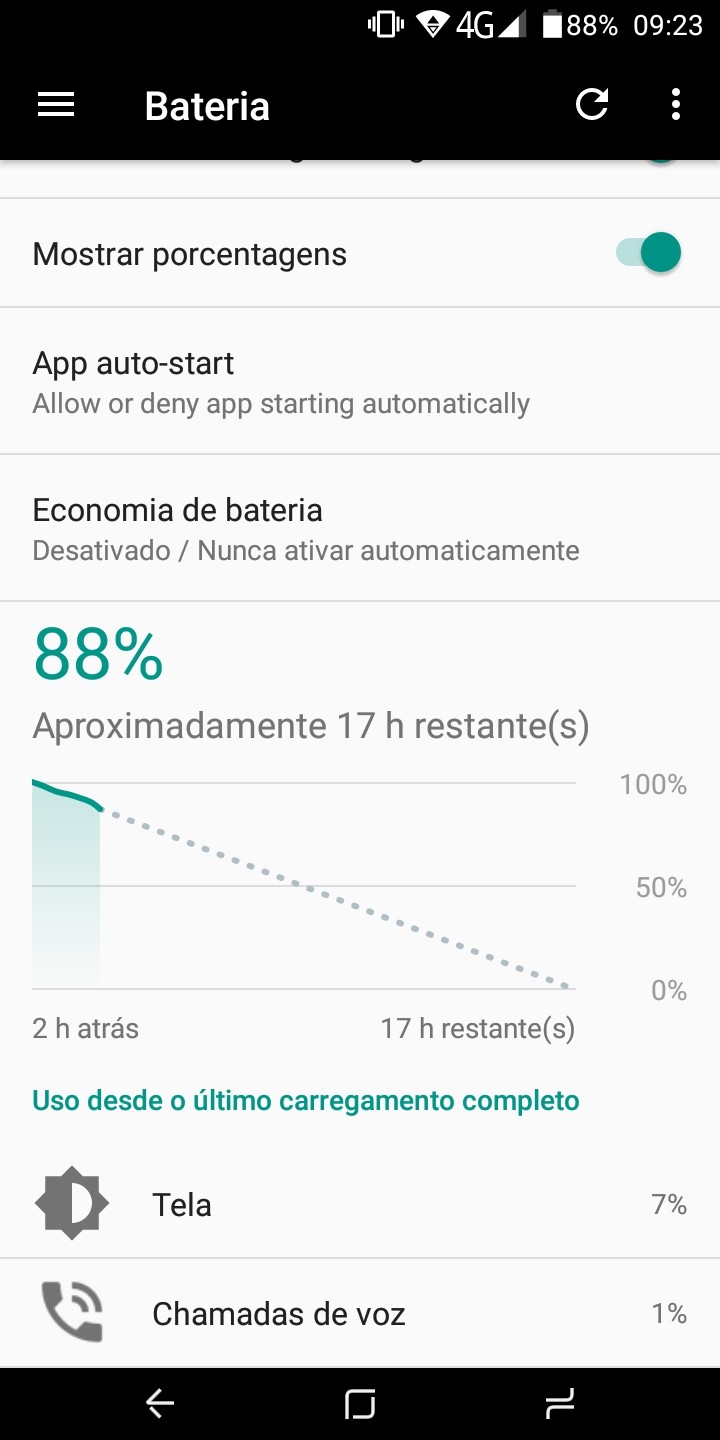Open Economia de bateria settings
Viewport: 720px width, 1440px height.
360,528
